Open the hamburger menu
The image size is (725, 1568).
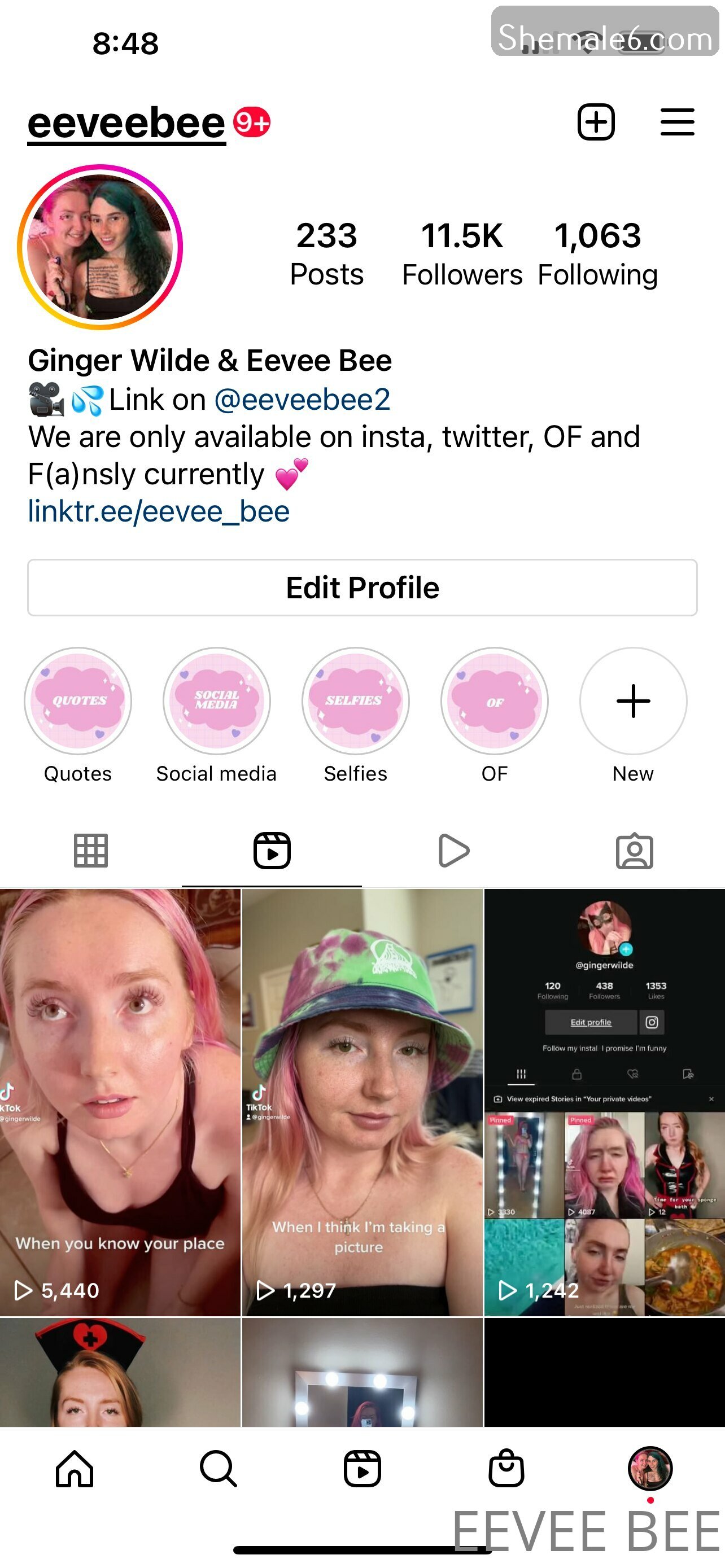[677, 122]
